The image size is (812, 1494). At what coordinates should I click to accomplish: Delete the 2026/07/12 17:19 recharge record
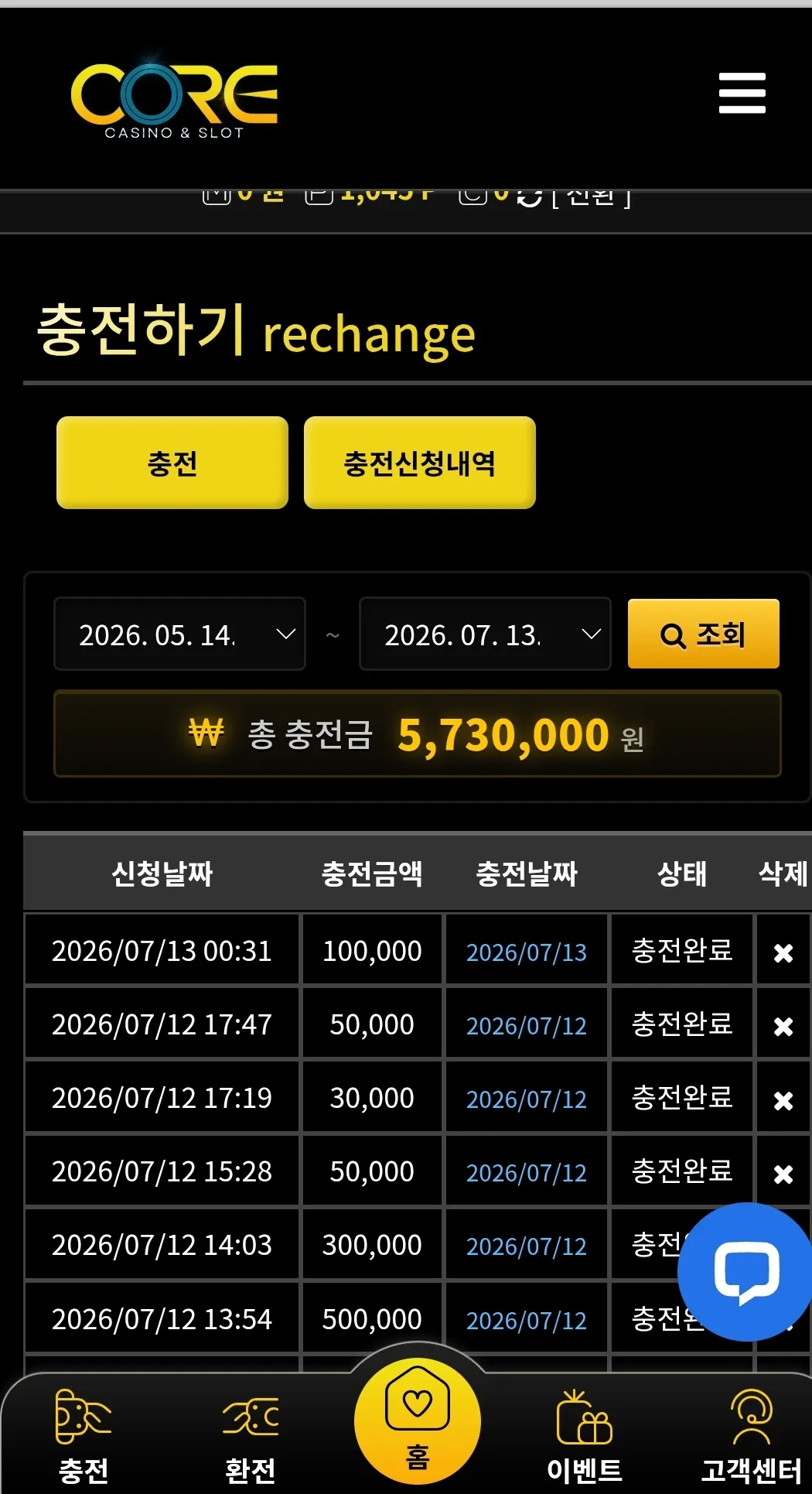[x=783, y=1099]
